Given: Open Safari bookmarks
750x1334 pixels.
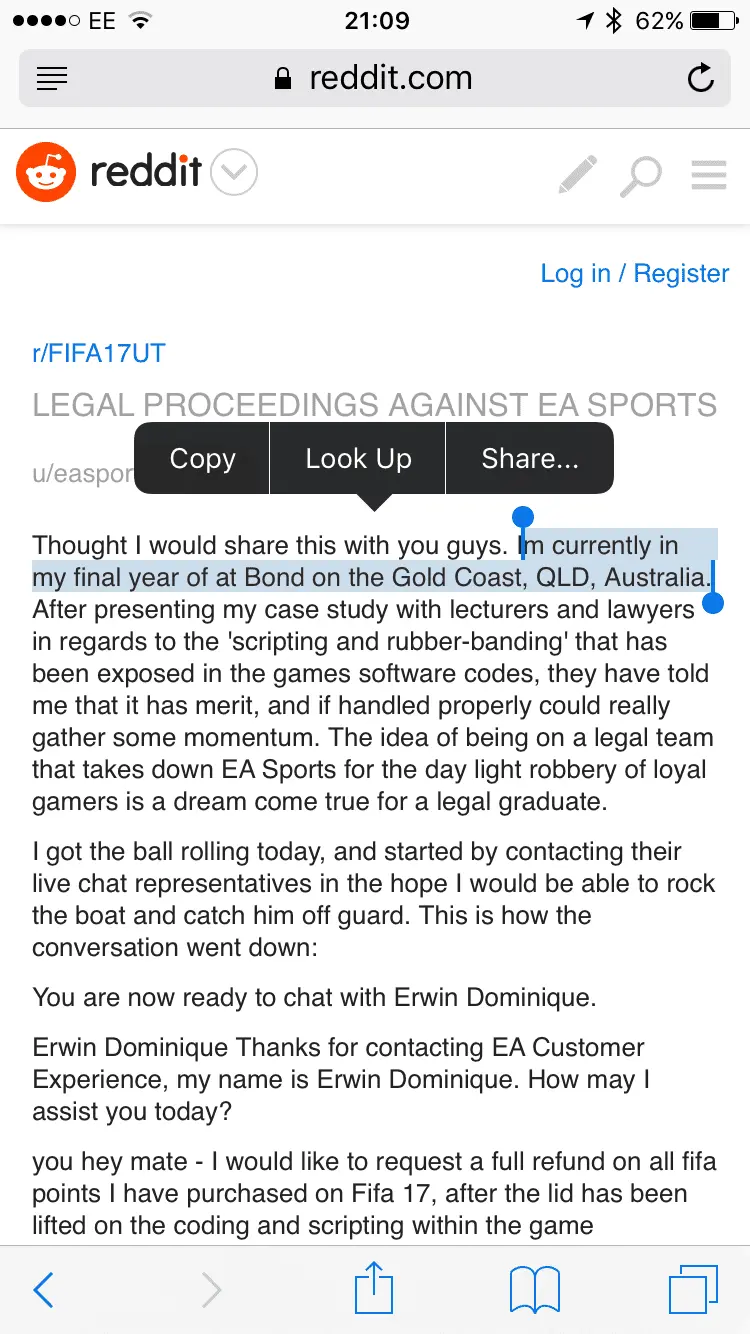Looking at the screenshot, I should (534, 1290).
